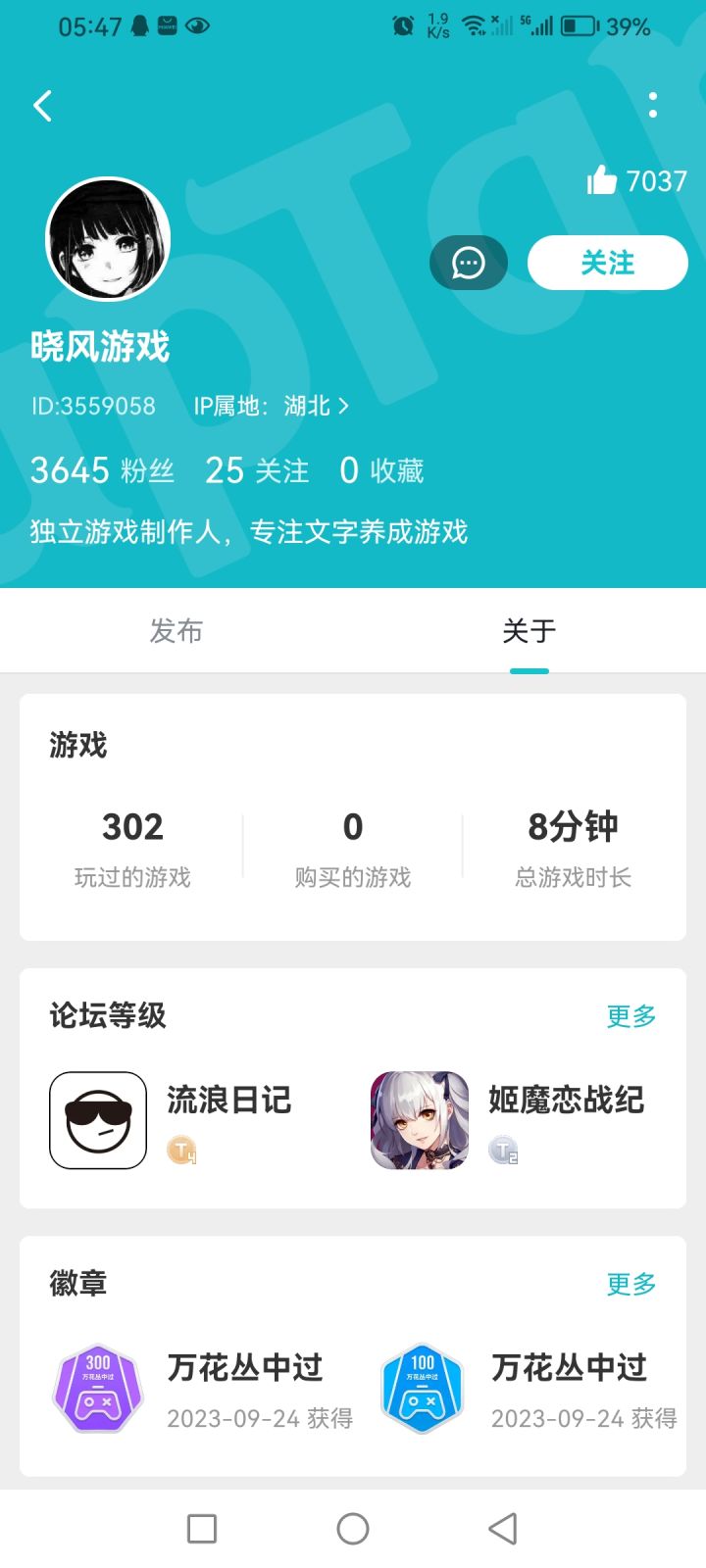Viewport: 706px width, 1568px height.
Task: Open the IP属地 湖北 info
Action: click(x=271, y=406)
